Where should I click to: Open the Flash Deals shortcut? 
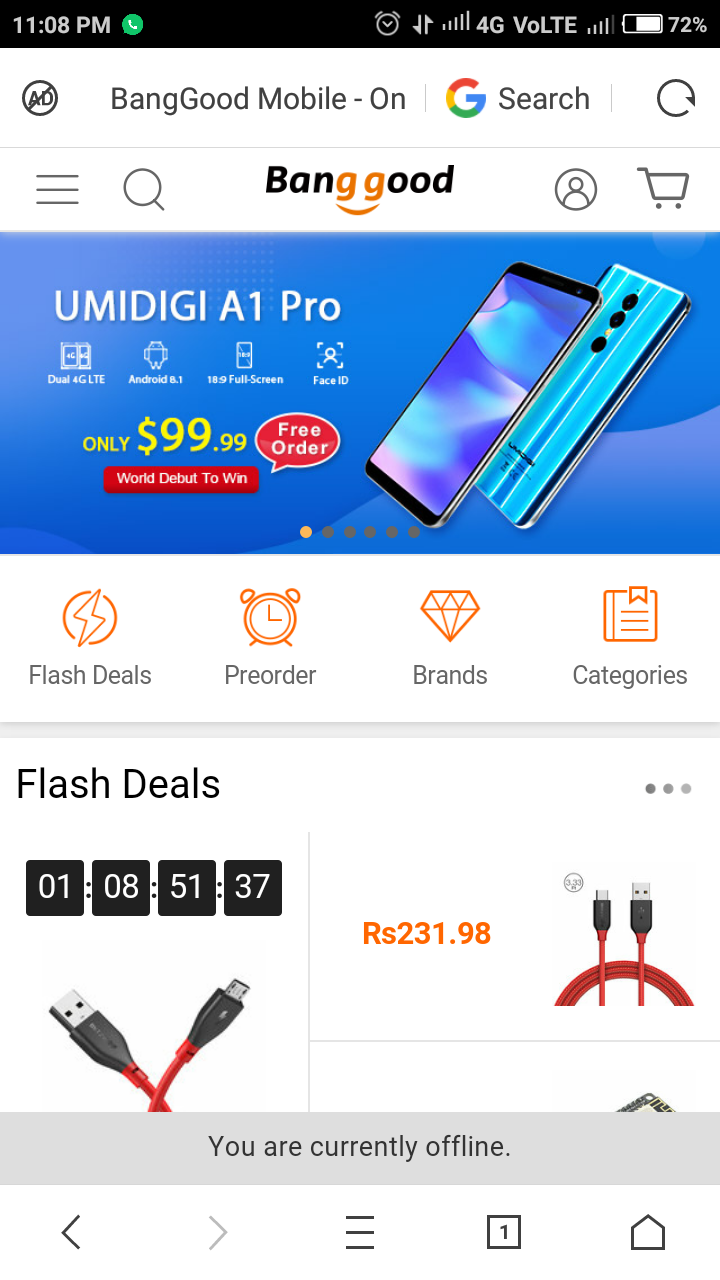90,638
